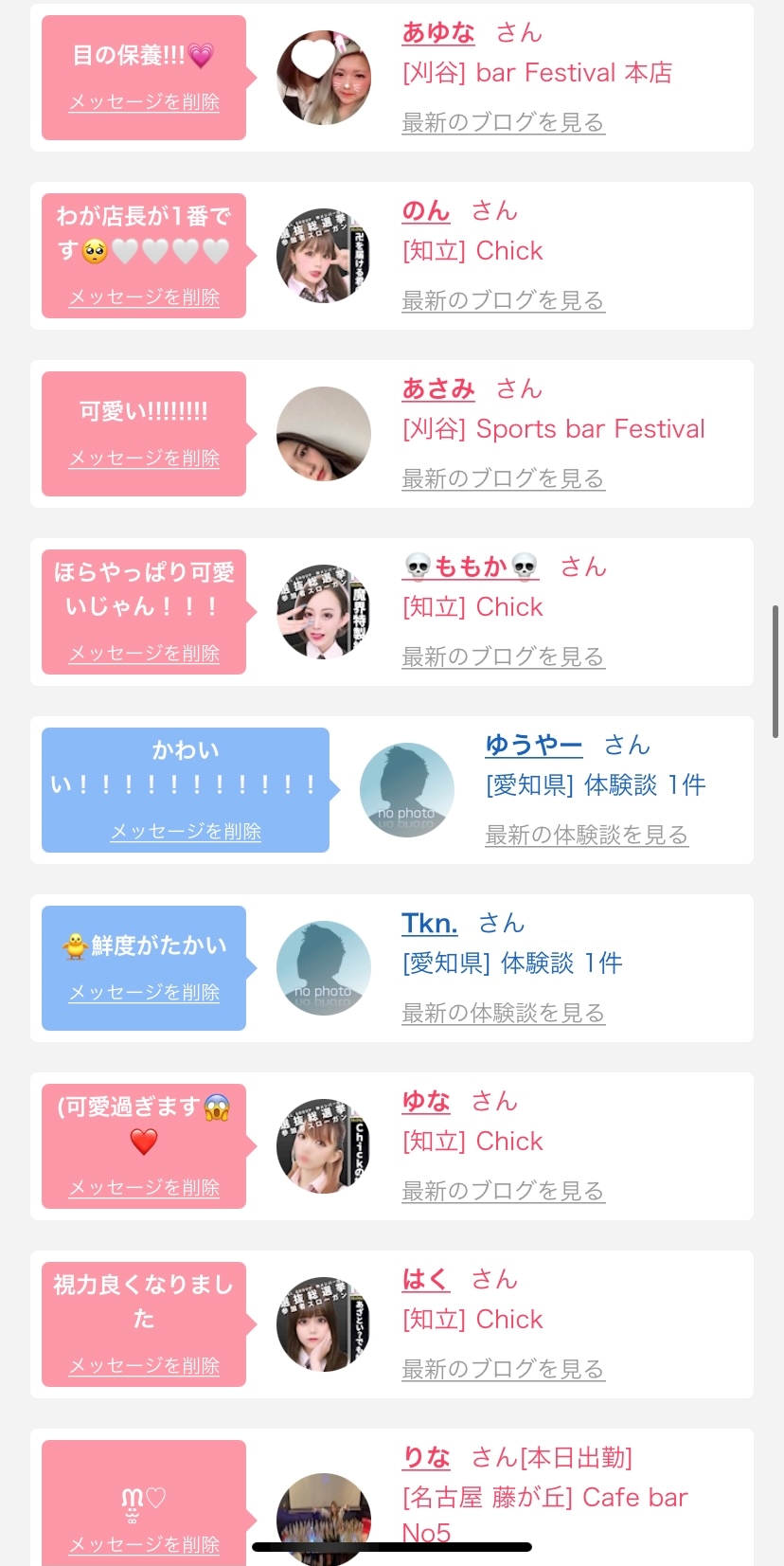Image resolution: width=784 pixels, height=1566 pixels.
Task: Delete the 視力良くなりました message
Action: pos(144,1366)
